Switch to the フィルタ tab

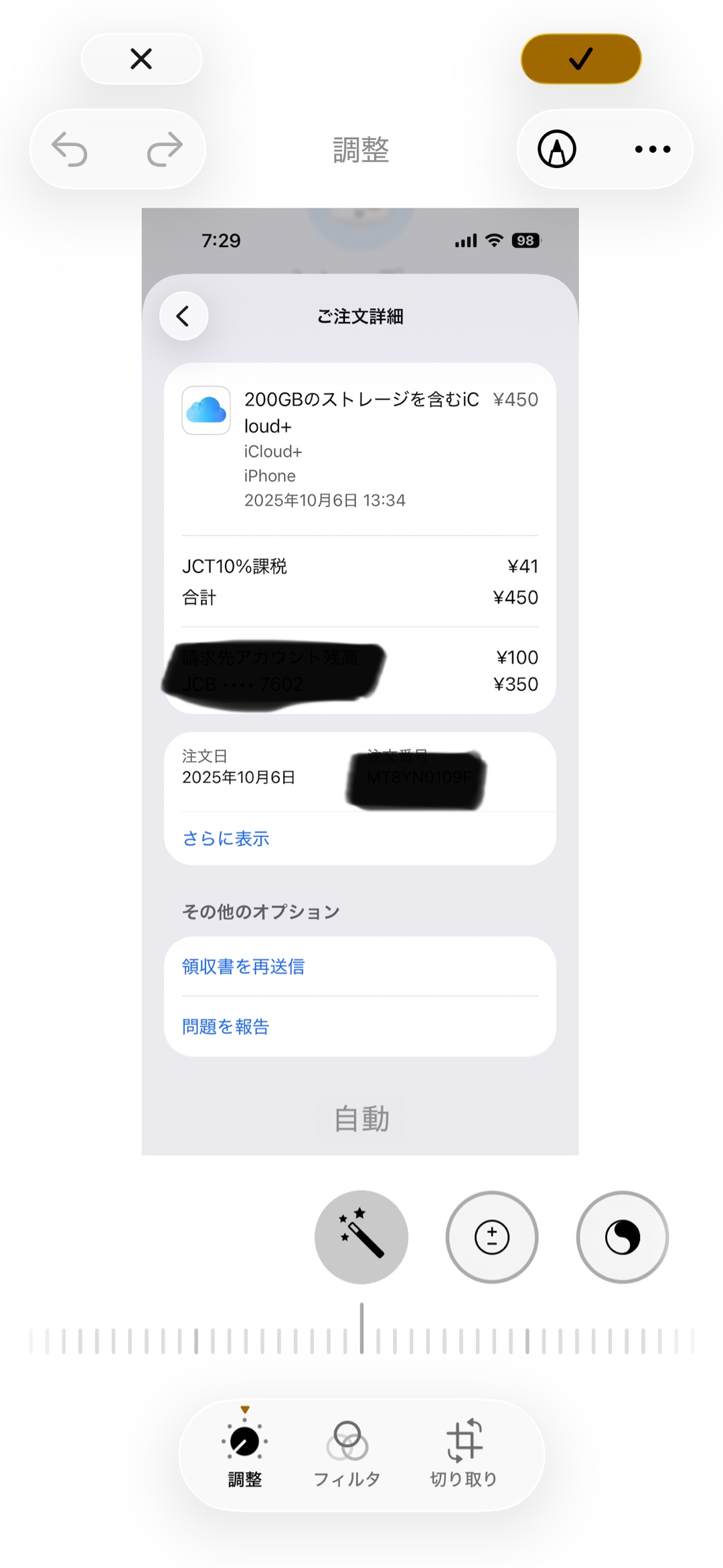(347, 1454)
